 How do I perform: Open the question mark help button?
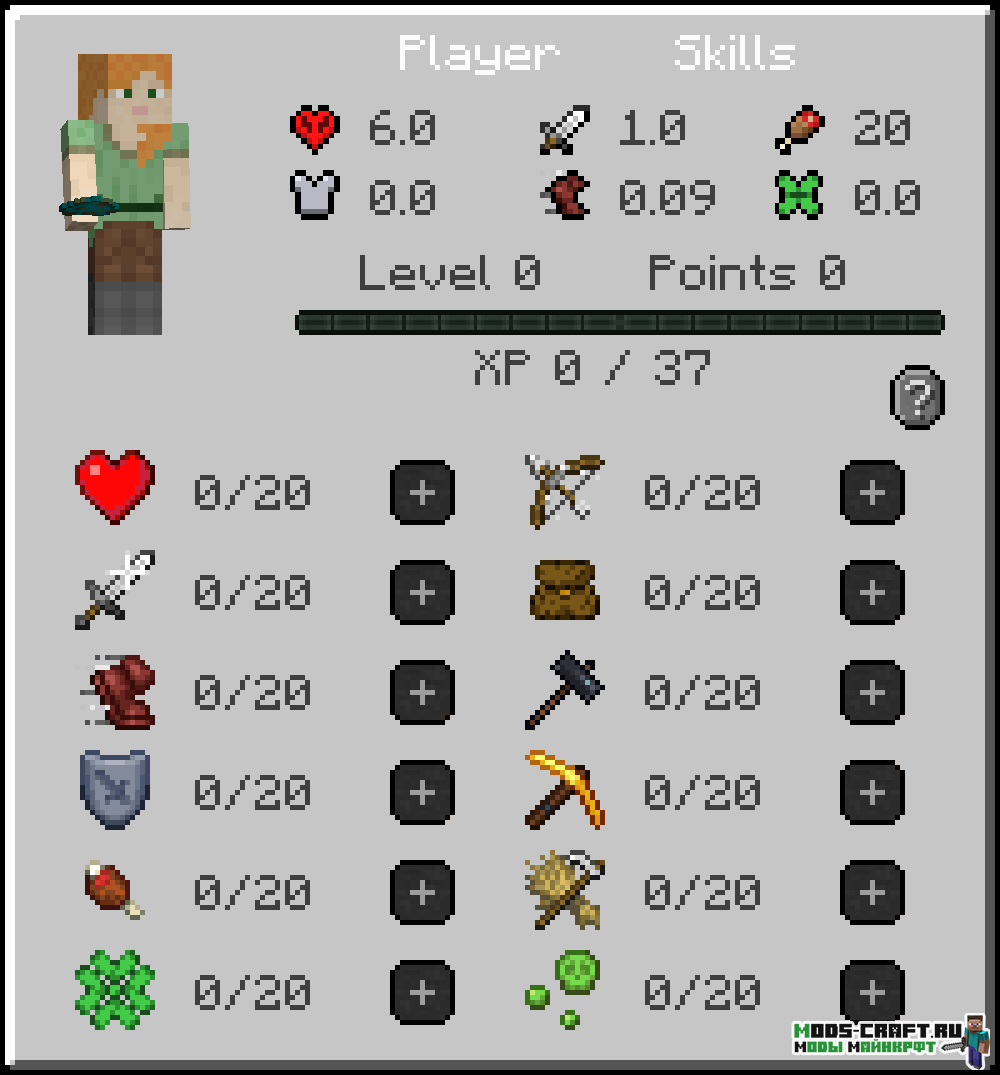(917, 397)
